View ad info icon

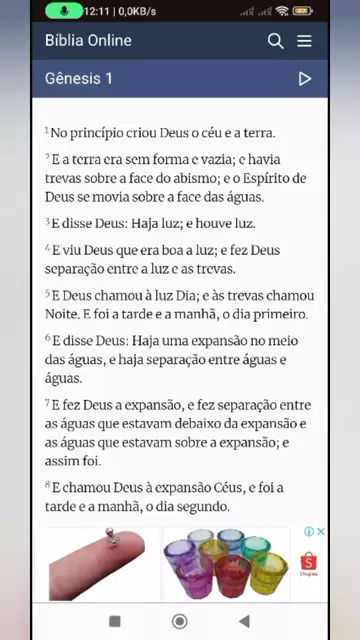pyautogui.click(x=309, y=531)
